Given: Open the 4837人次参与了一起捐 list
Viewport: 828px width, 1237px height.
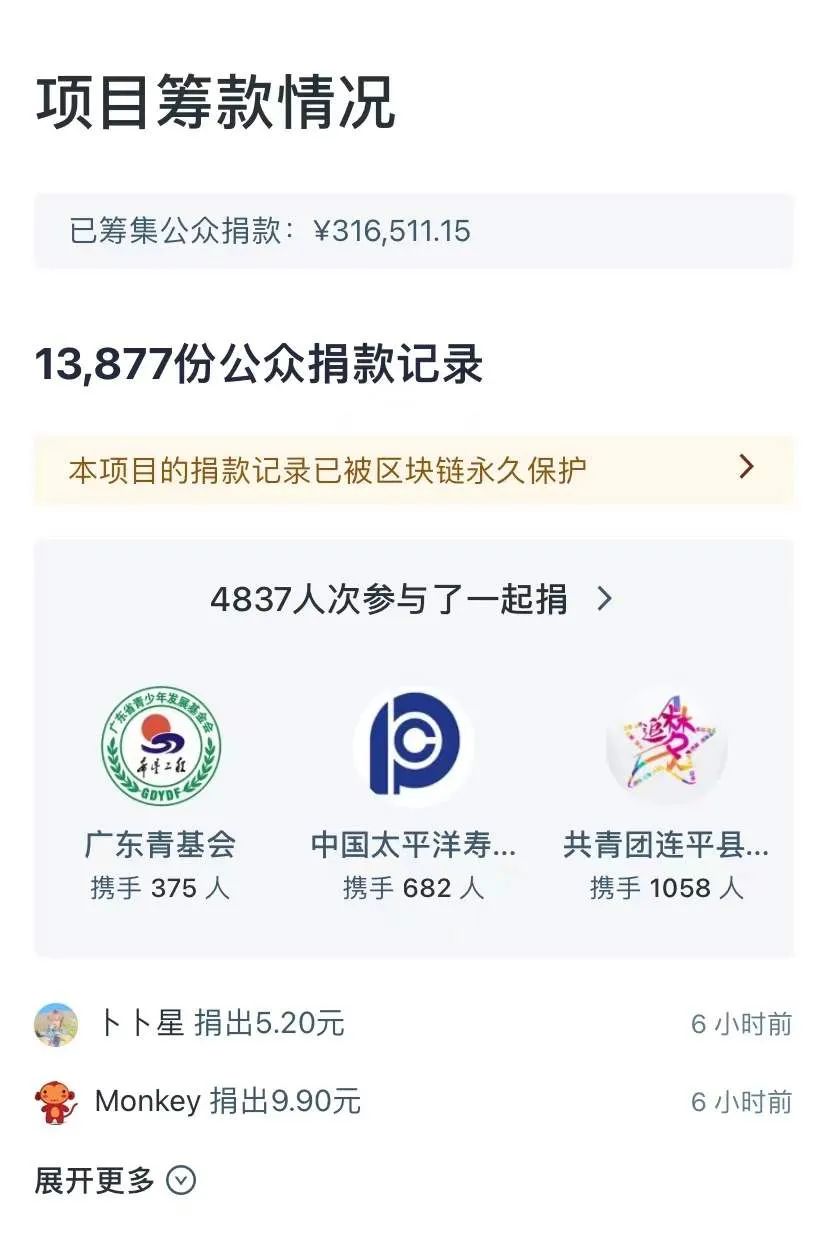Looking at the screenshot, I should pyautogui.click(x=411, y=599).
